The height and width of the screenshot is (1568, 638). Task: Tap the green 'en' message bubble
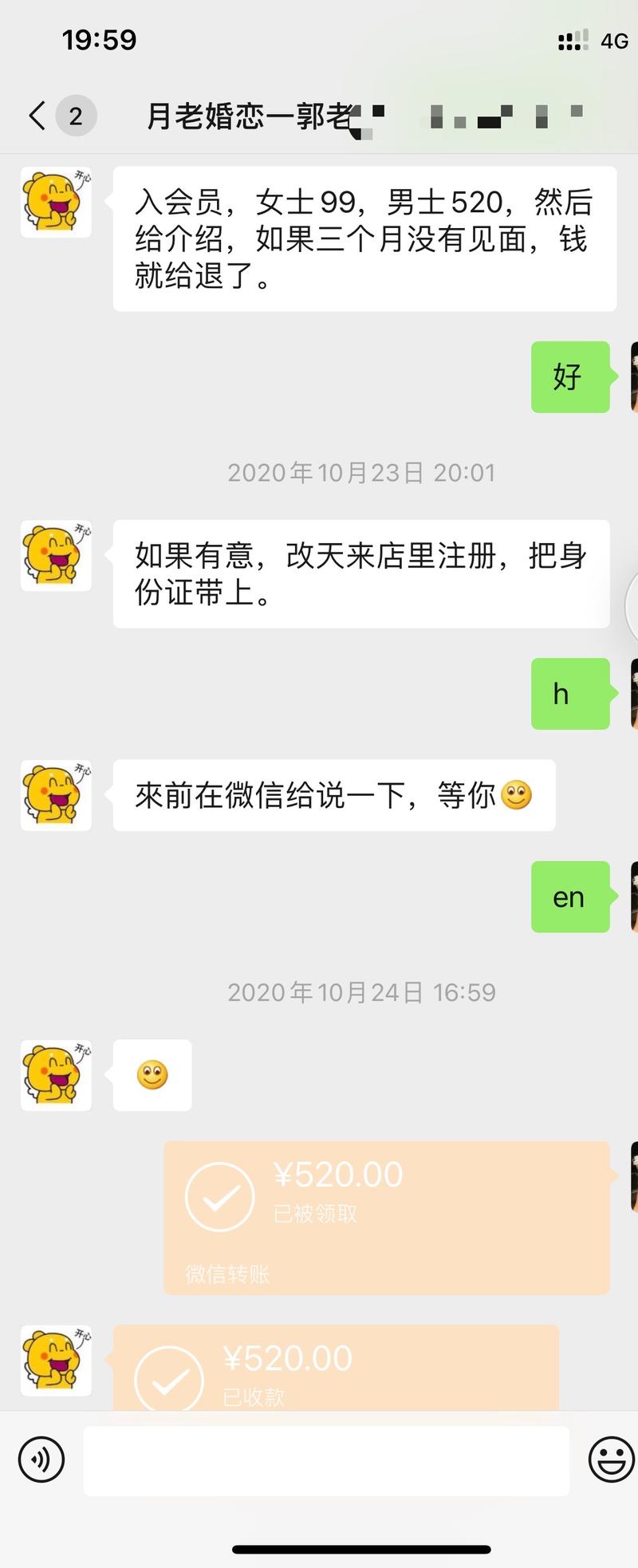[x=569, y=897]
